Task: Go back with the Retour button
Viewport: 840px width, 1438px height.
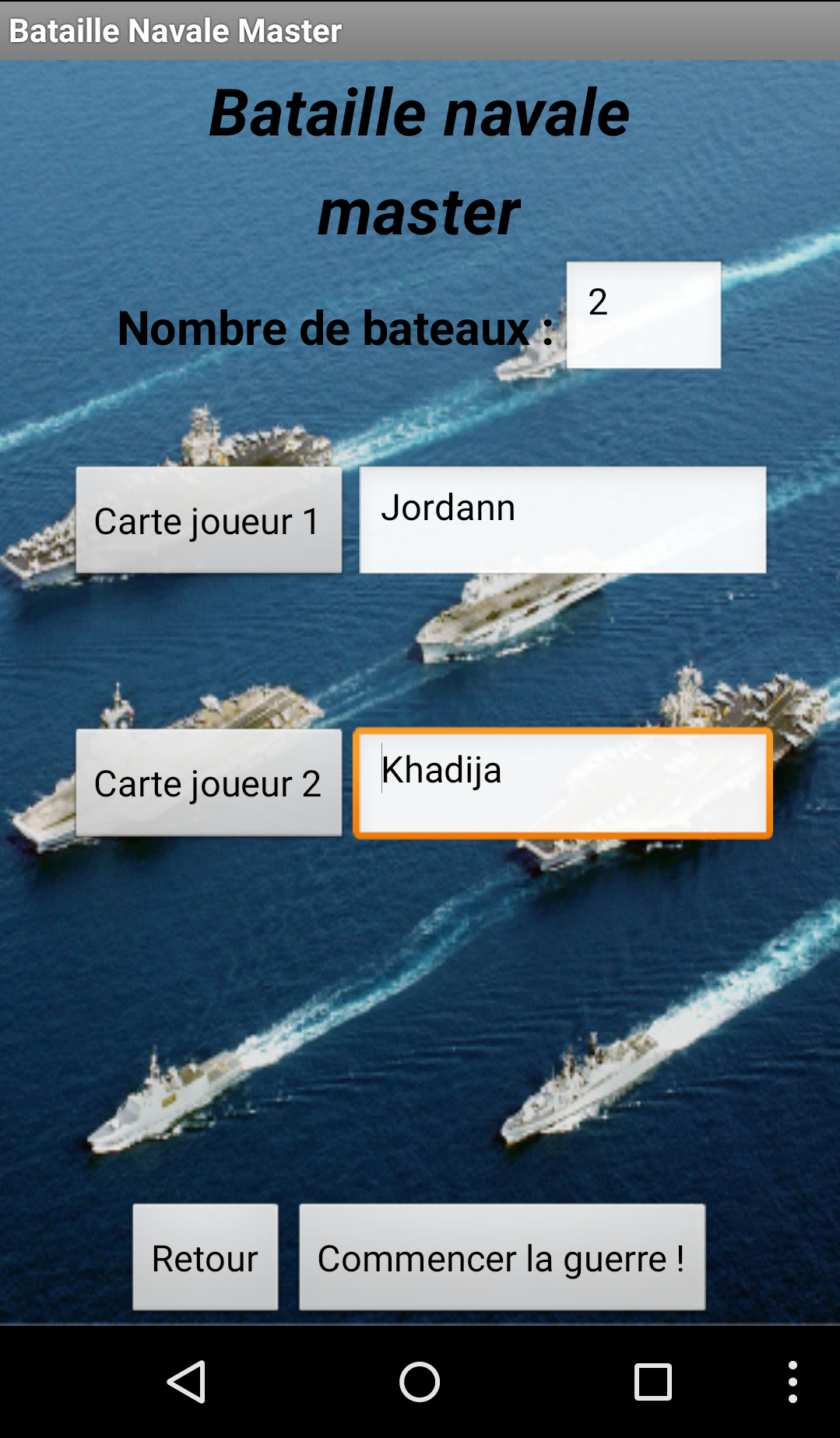Action: (x=205, y=1257)
